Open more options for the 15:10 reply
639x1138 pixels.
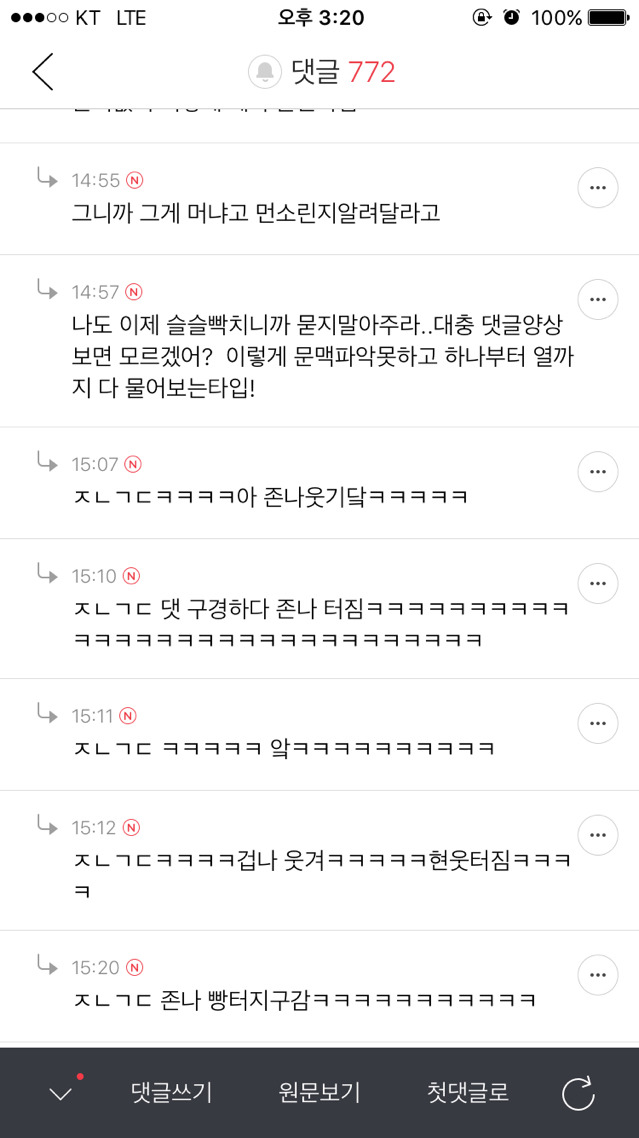coord(598,583)
